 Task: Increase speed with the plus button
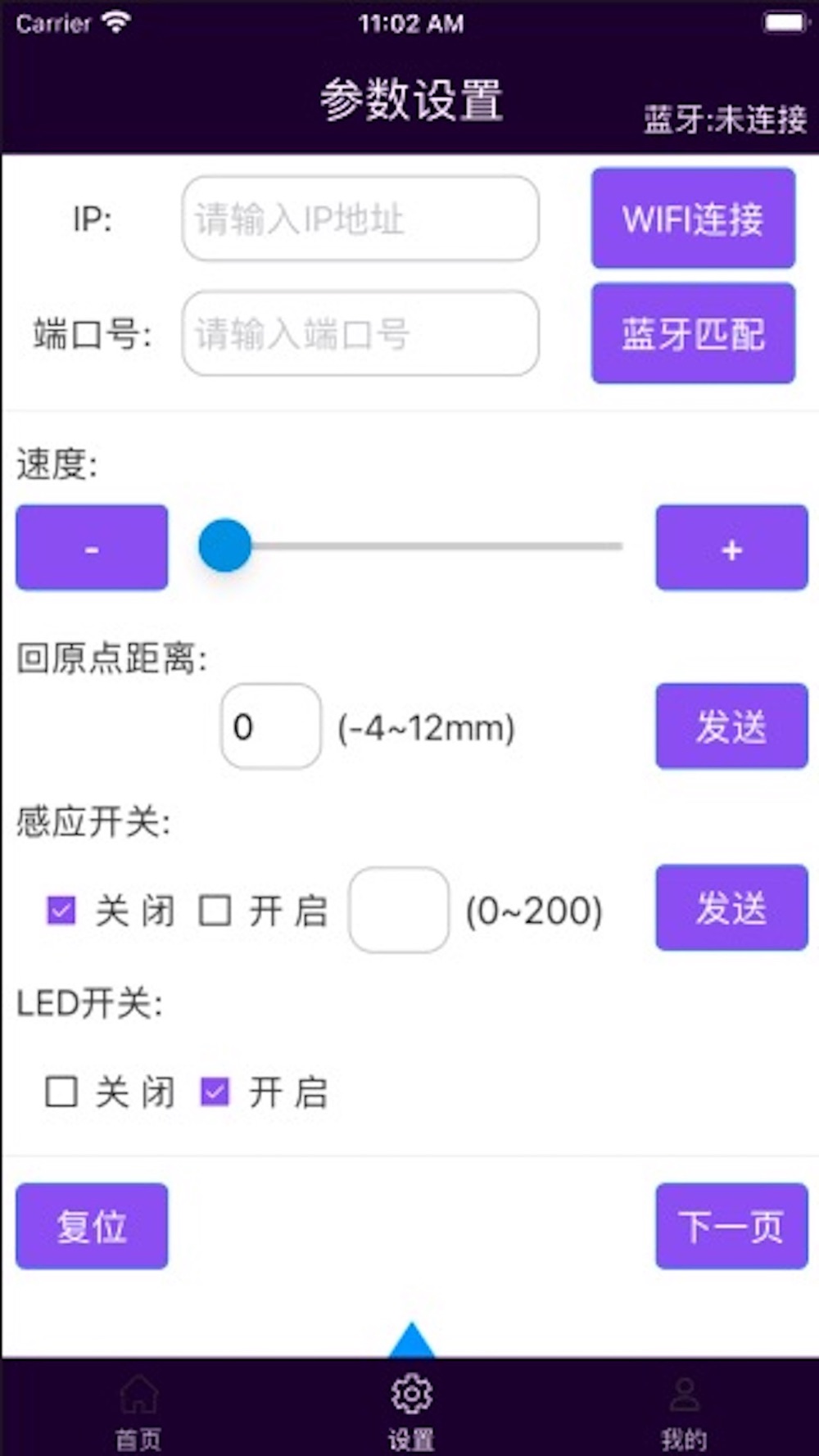tap(731, 548)
